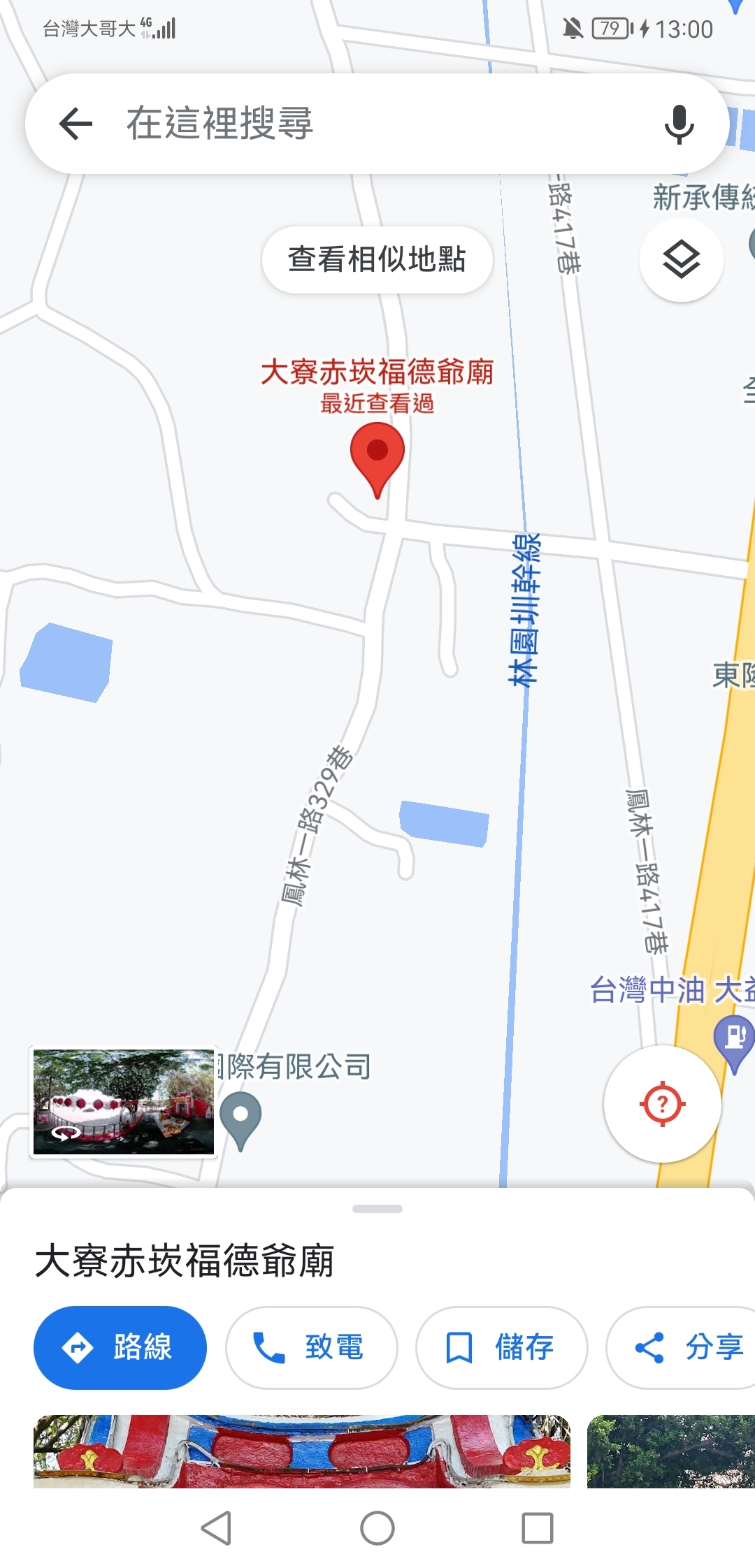Get directions with the 路線 button
Viewport: 755px width, 1568px height.
120,1347
